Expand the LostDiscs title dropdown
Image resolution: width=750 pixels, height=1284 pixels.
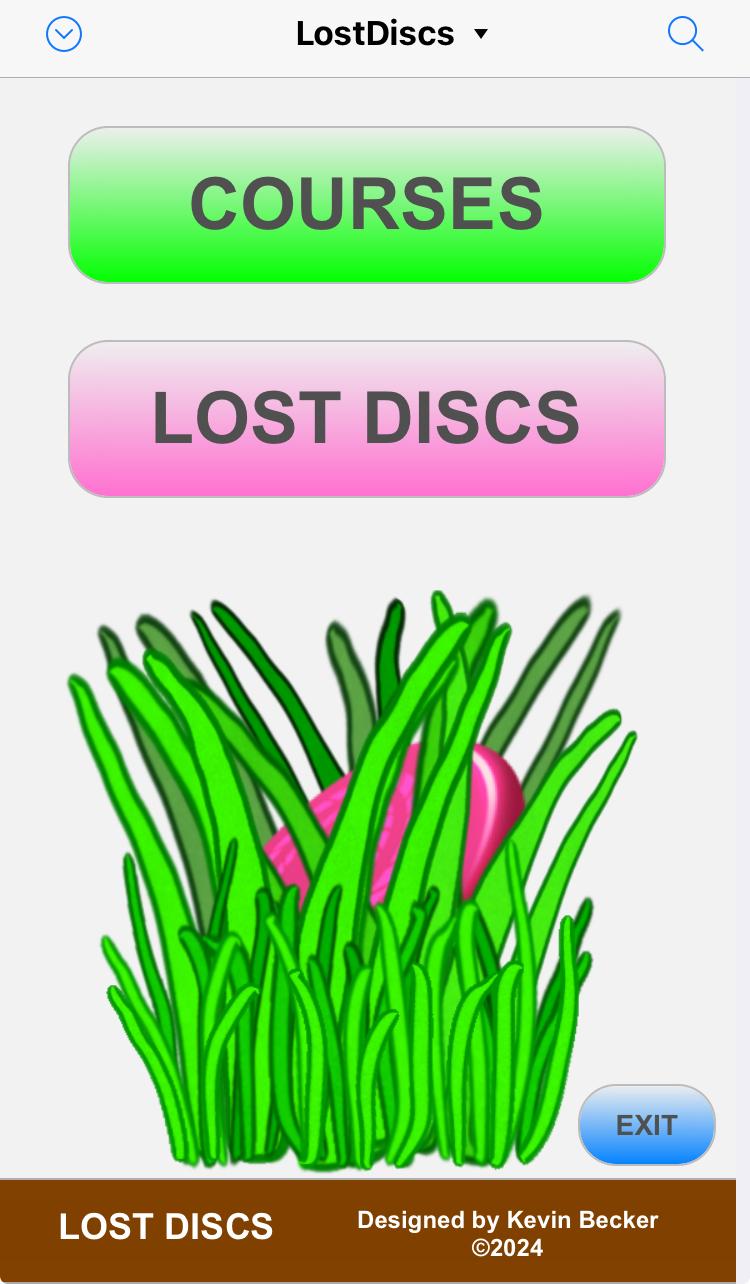tap(392, 34)
